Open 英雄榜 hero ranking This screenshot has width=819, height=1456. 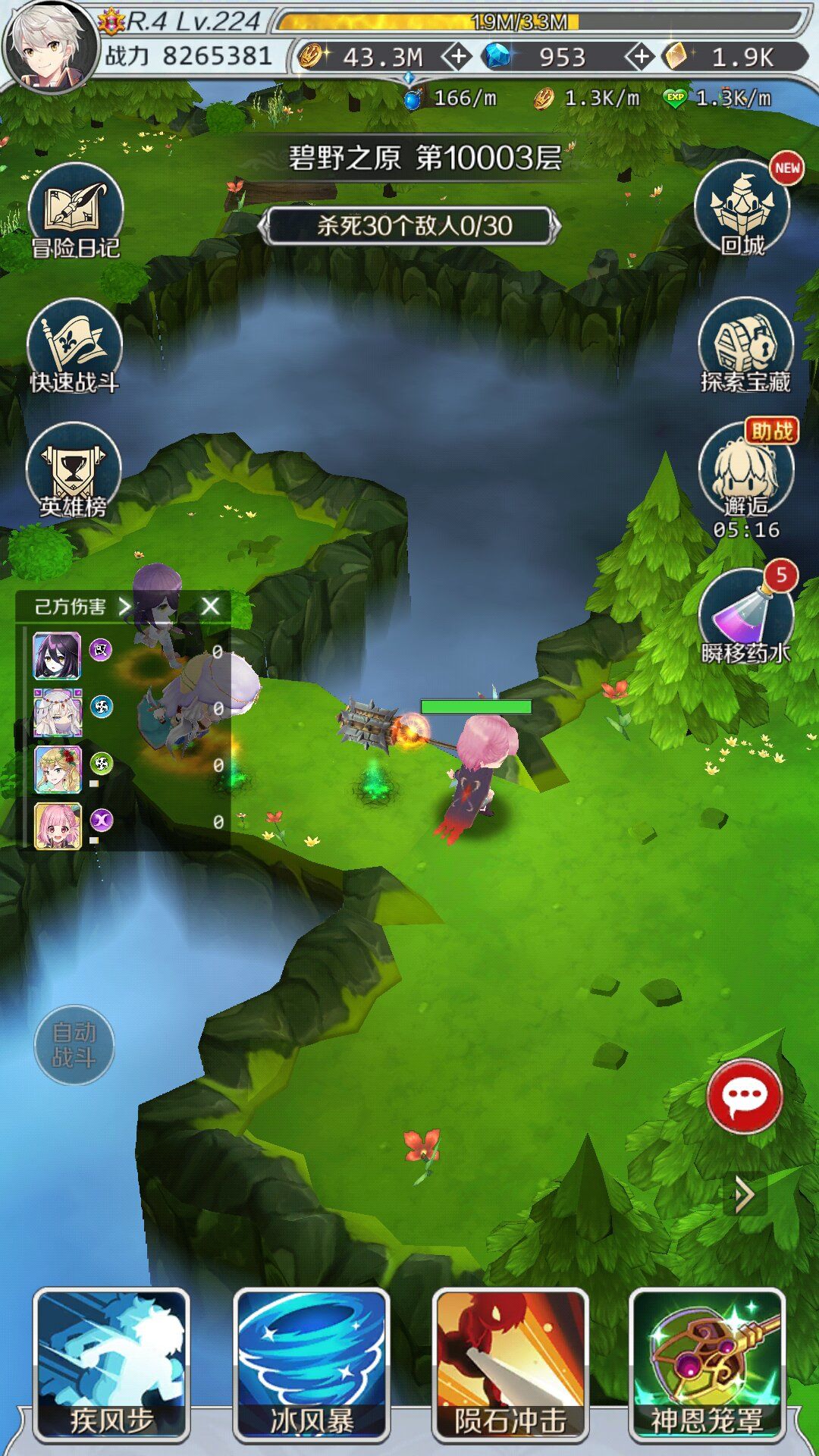(73, 472)
